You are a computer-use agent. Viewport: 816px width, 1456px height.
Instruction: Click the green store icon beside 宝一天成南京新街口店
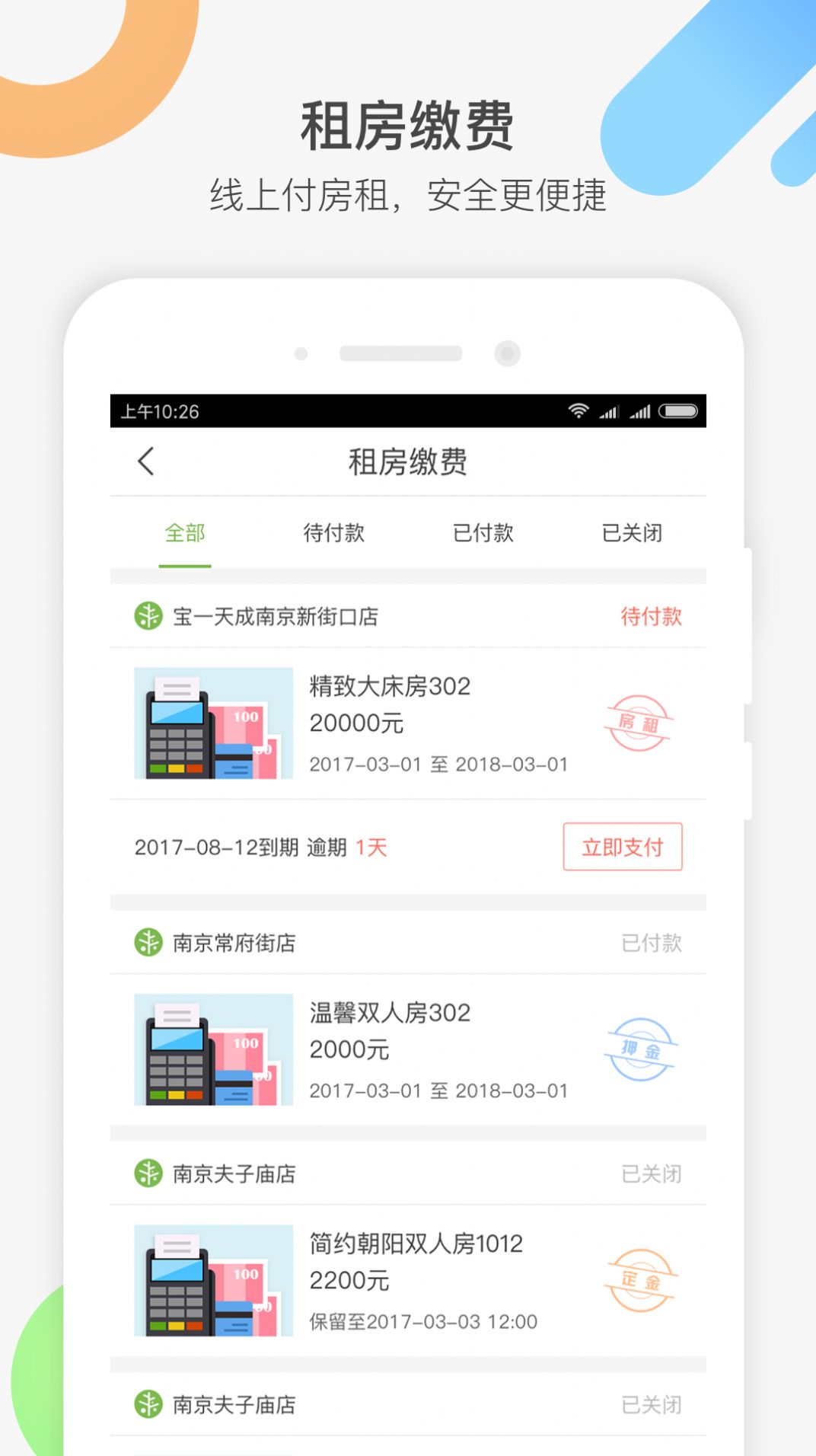[x=149, y=615]
